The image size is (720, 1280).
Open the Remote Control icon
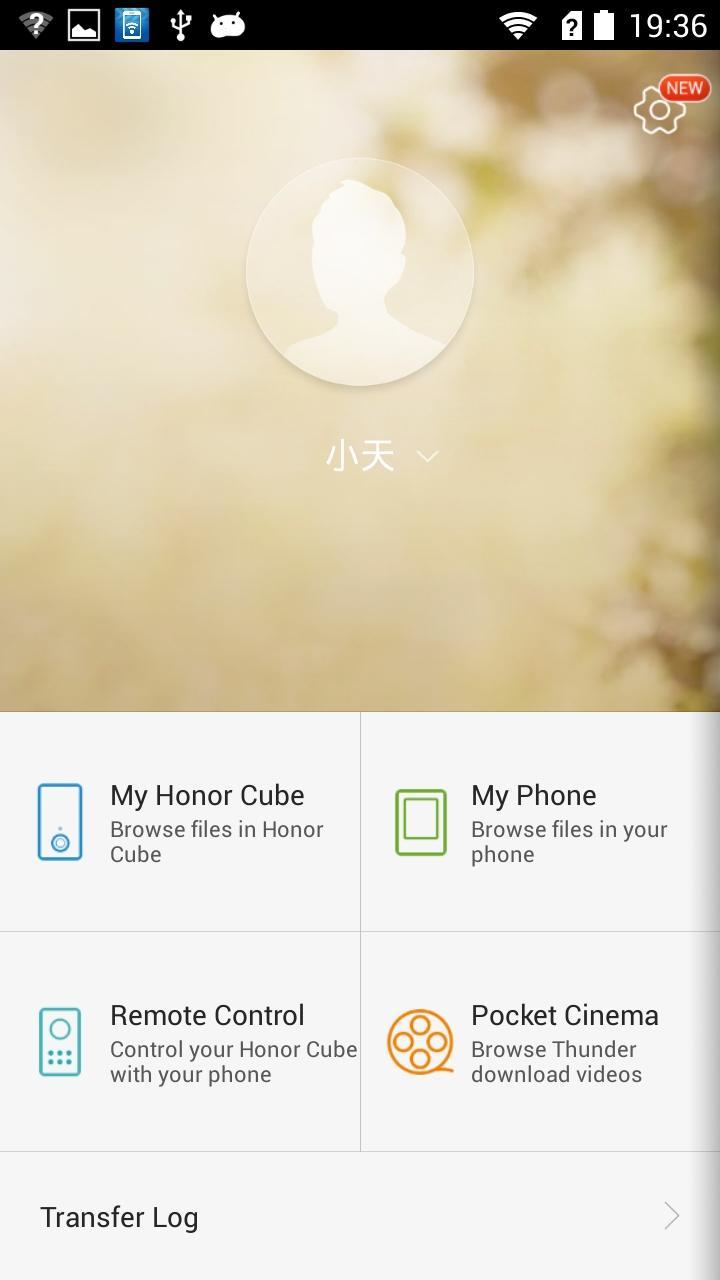(61, 1041)
